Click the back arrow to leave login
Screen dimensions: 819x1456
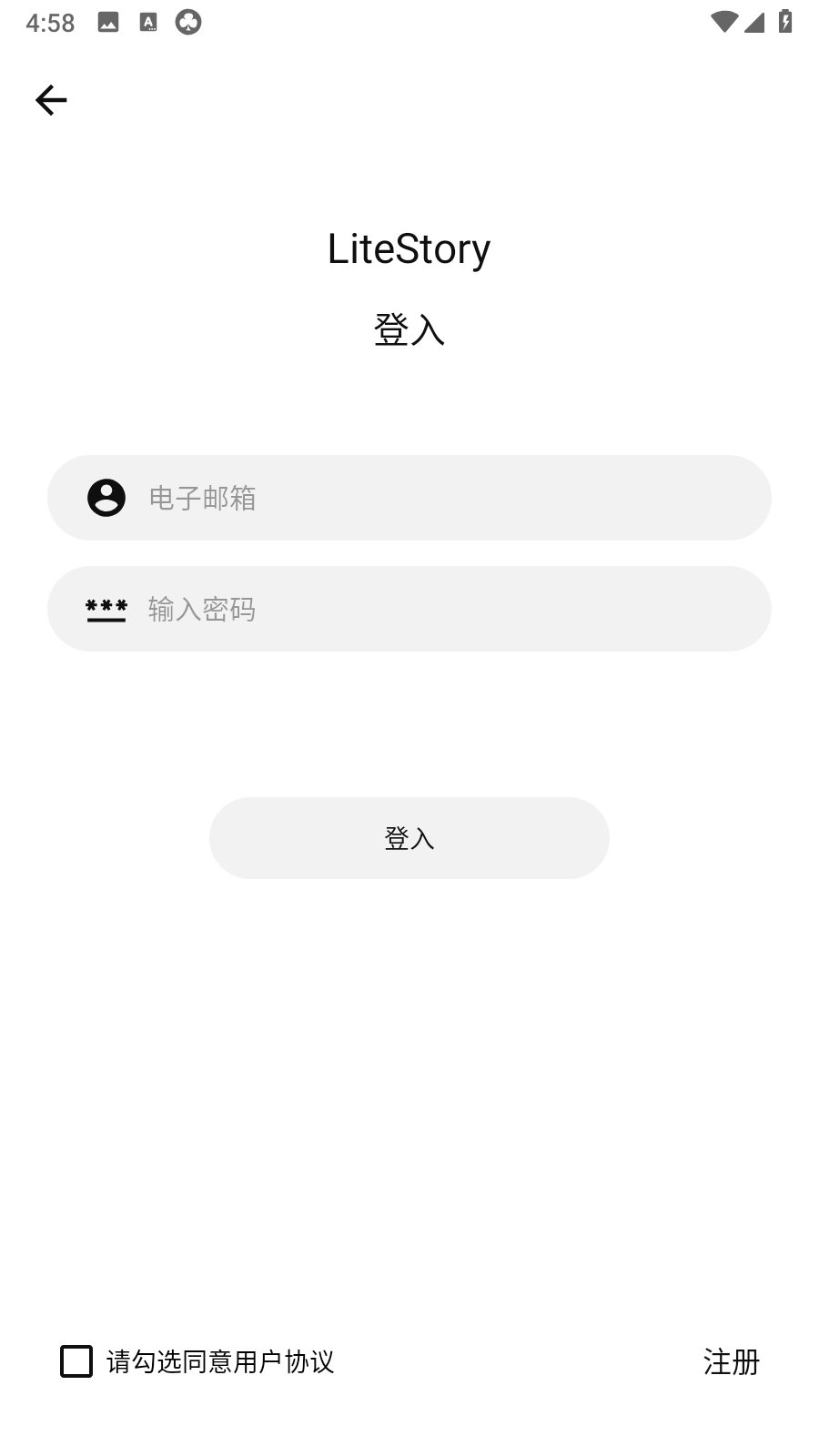point(51,99)
